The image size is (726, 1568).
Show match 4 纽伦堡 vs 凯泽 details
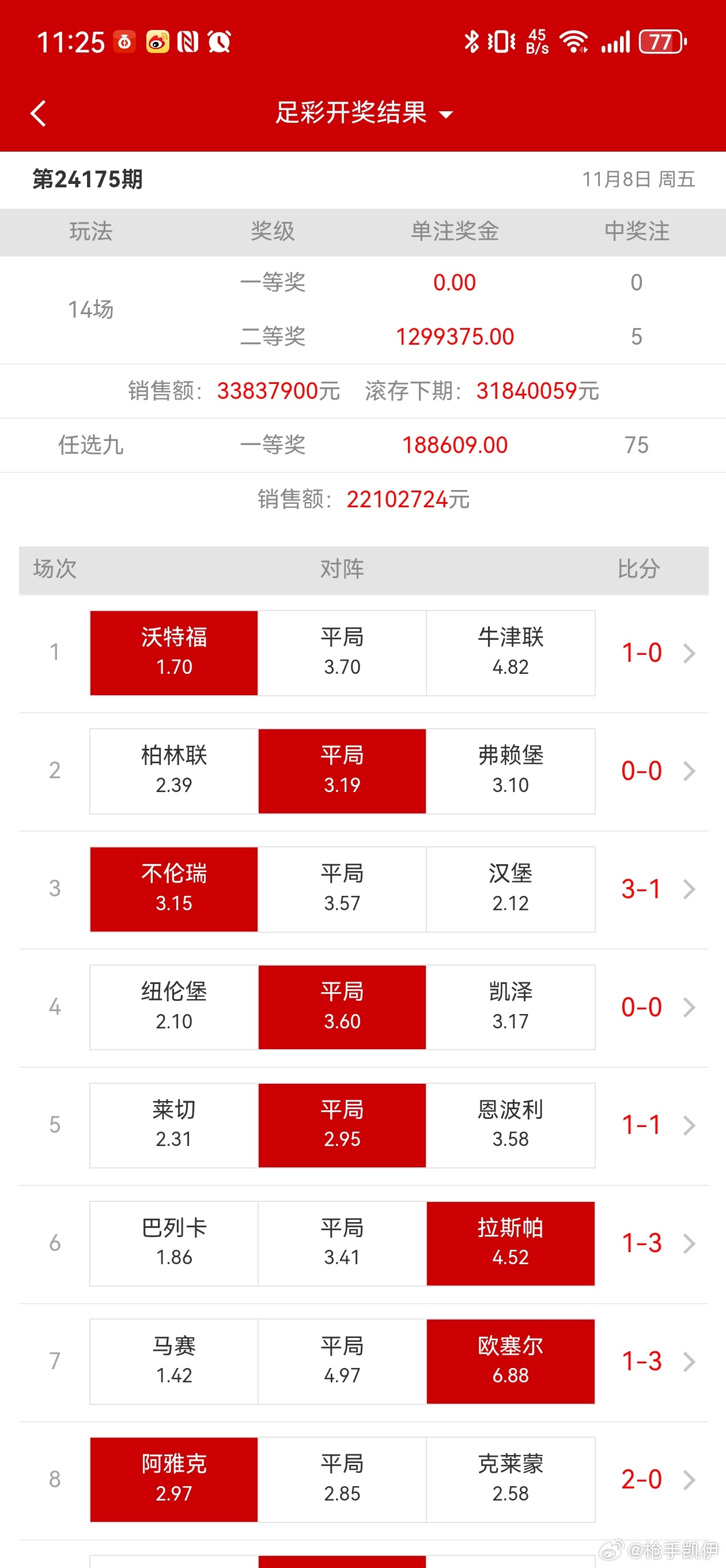pyautogui.click(x=689, y=1008)
